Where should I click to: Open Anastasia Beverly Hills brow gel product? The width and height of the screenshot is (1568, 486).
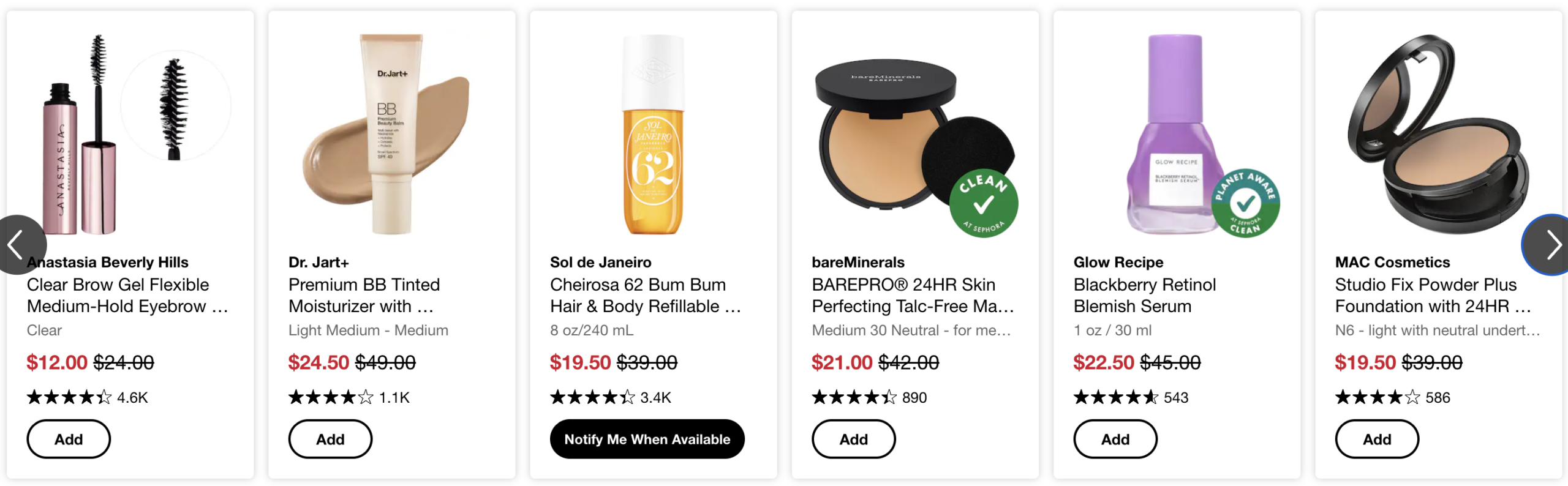[x=118, y=295]
